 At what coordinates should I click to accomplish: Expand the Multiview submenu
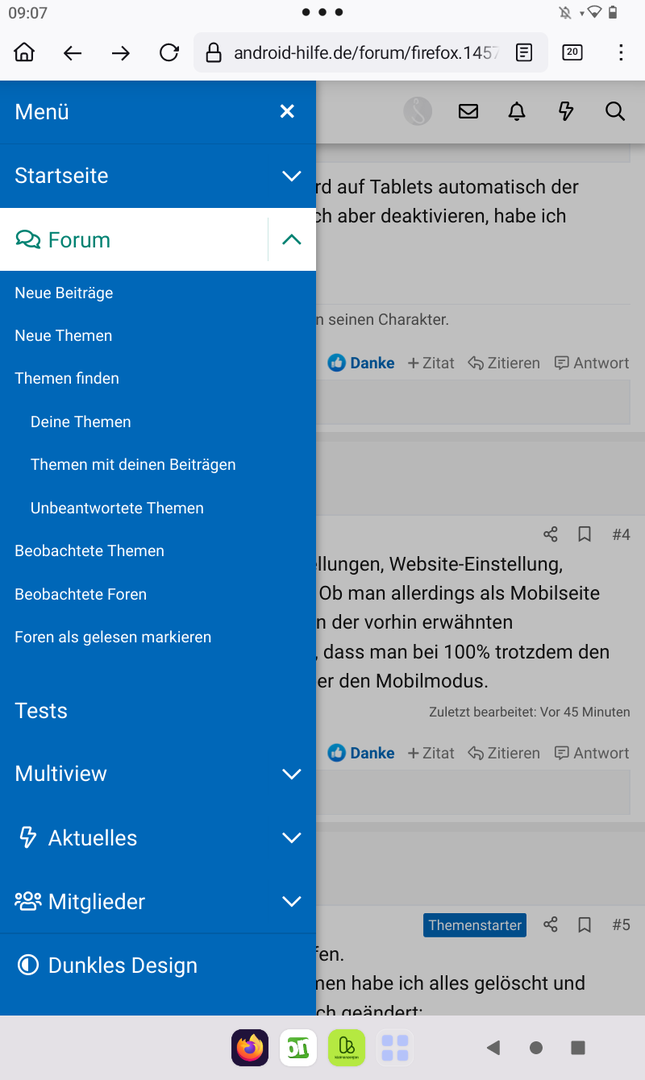coord(291,774)
